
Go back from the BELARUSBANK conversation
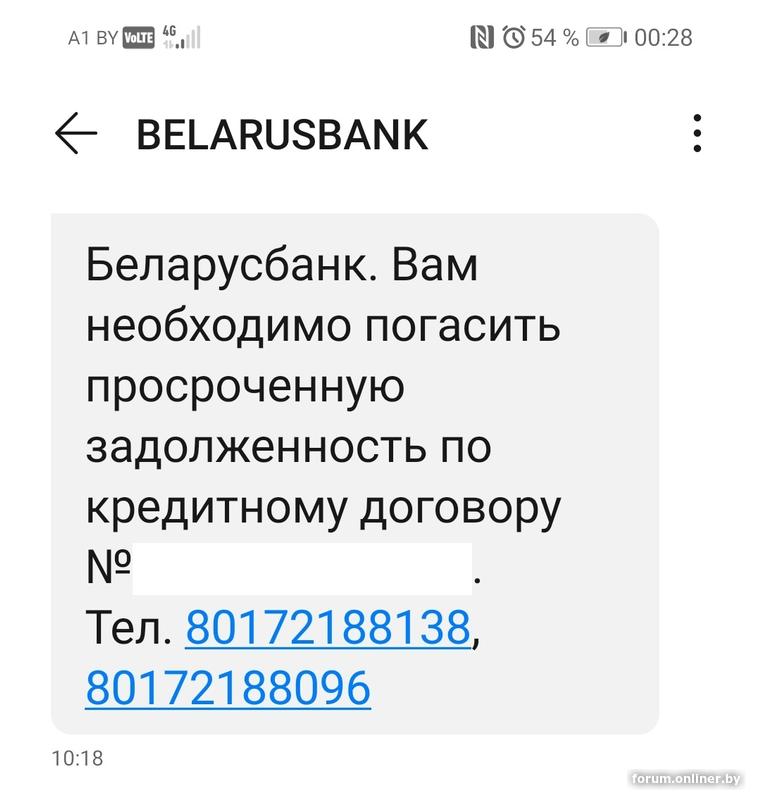[x=76, y=134]
